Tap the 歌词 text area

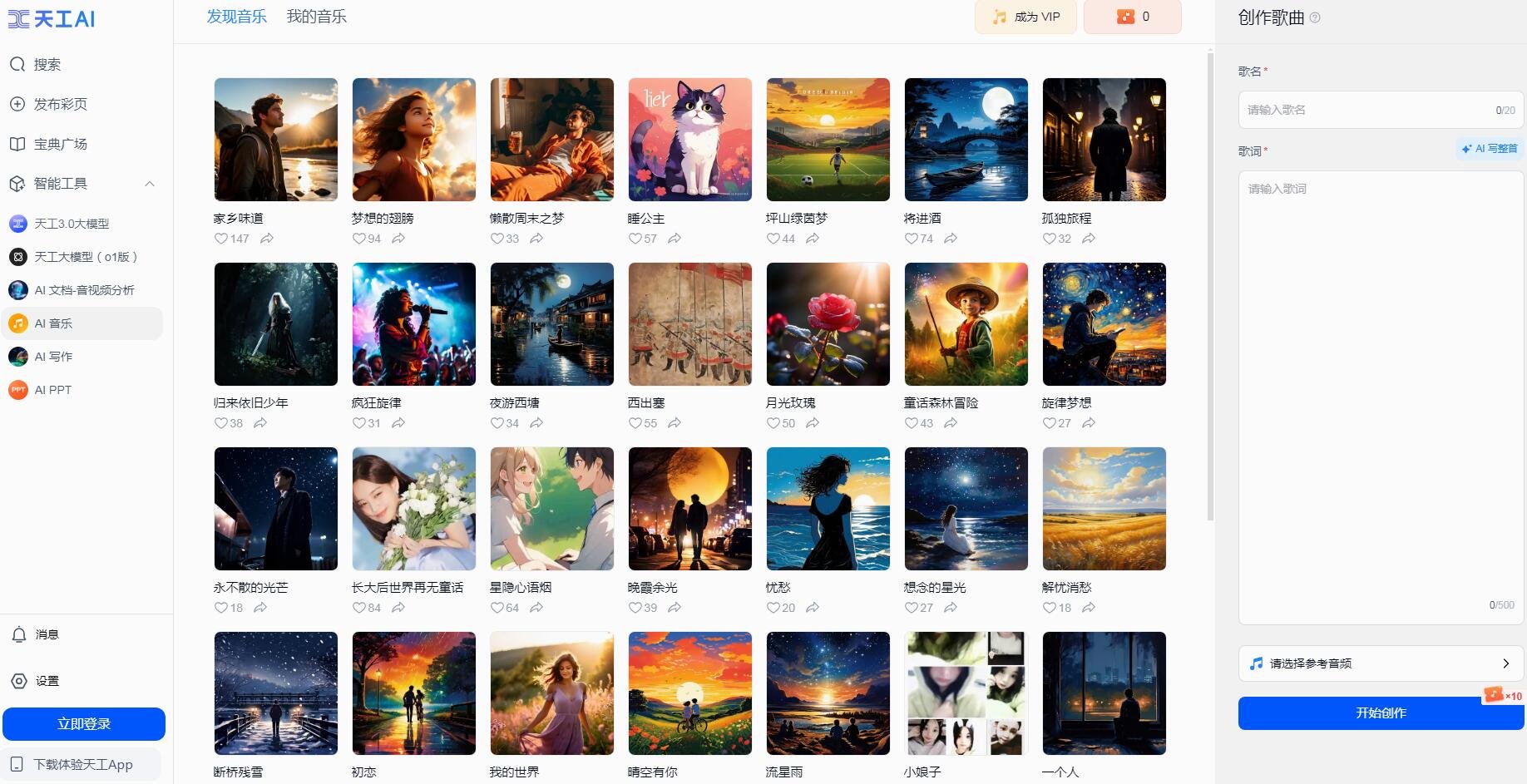(1381, 391)
